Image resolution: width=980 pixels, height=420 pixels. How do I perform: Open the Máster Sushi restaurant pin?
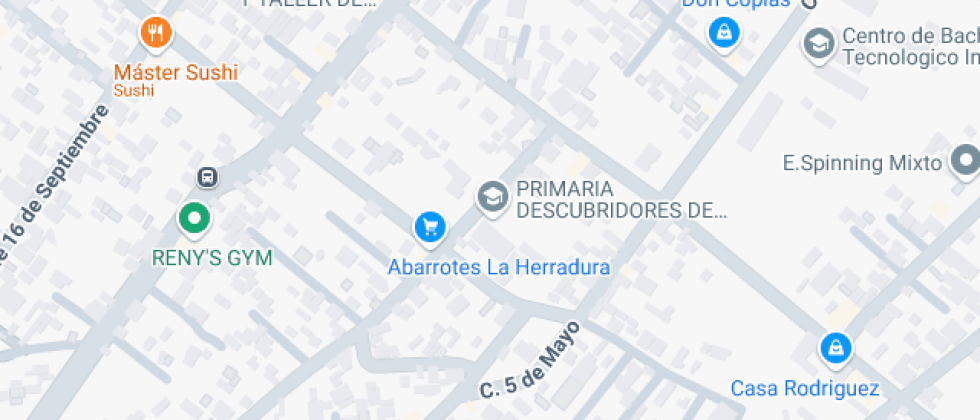click(x=156, y=33)
